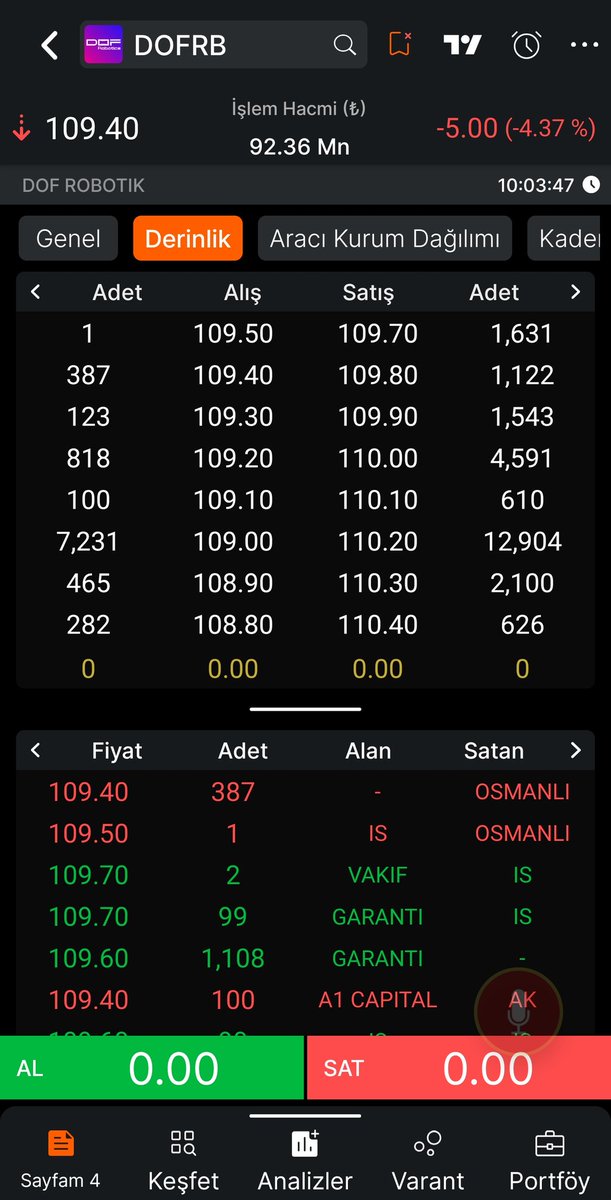Screen dimensions: 611x1200
Task: Open the DOFRB symbol search field
Action: [x=223, y=45]
